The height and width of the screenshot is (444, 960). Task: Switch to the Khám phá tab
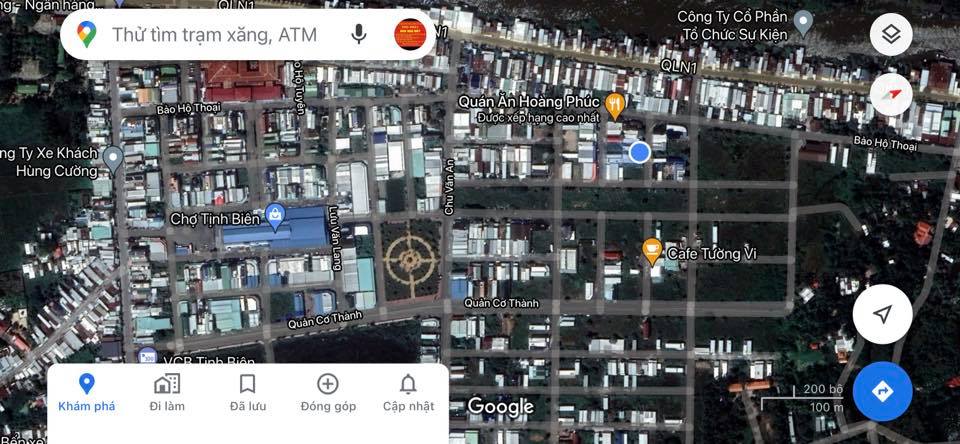[87, 392]
